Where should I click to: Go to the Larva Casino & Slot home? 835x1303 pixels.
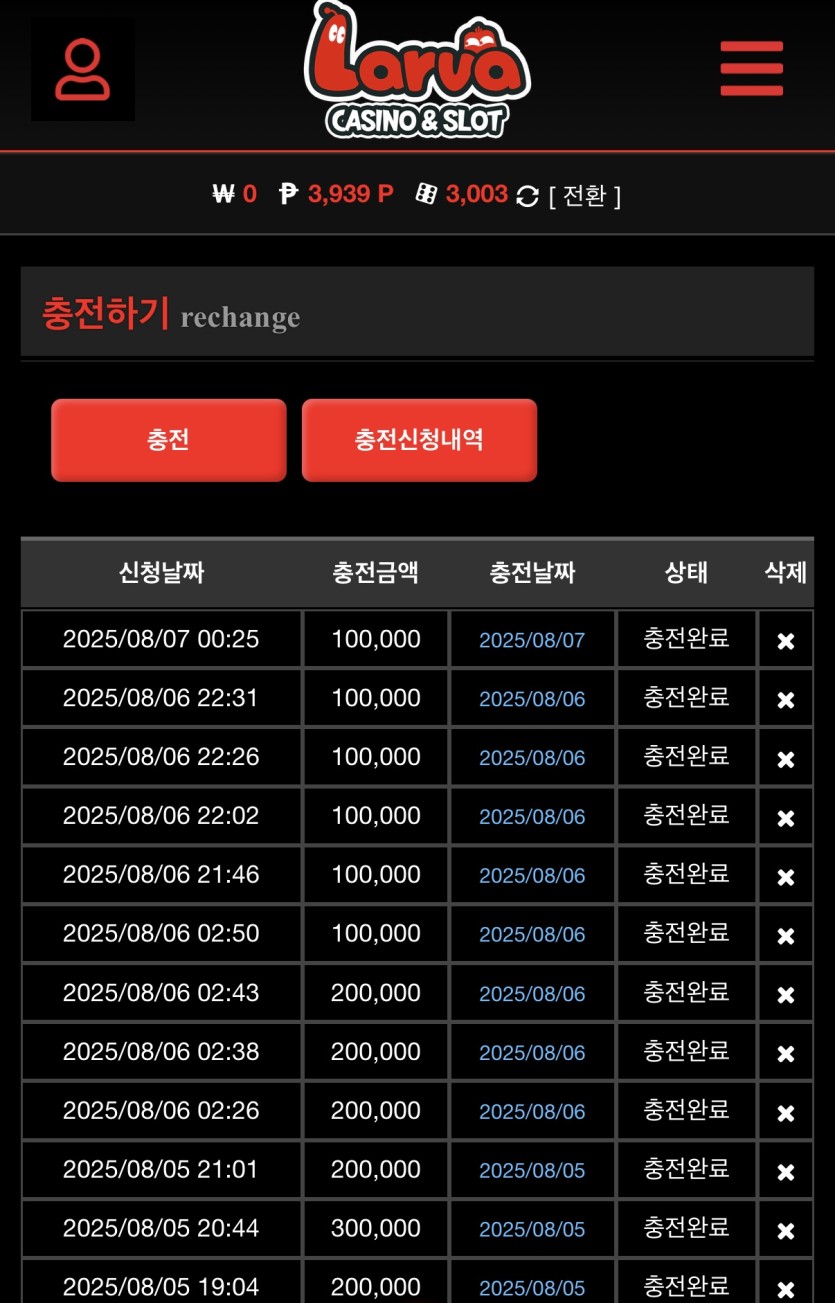[417, 70]
